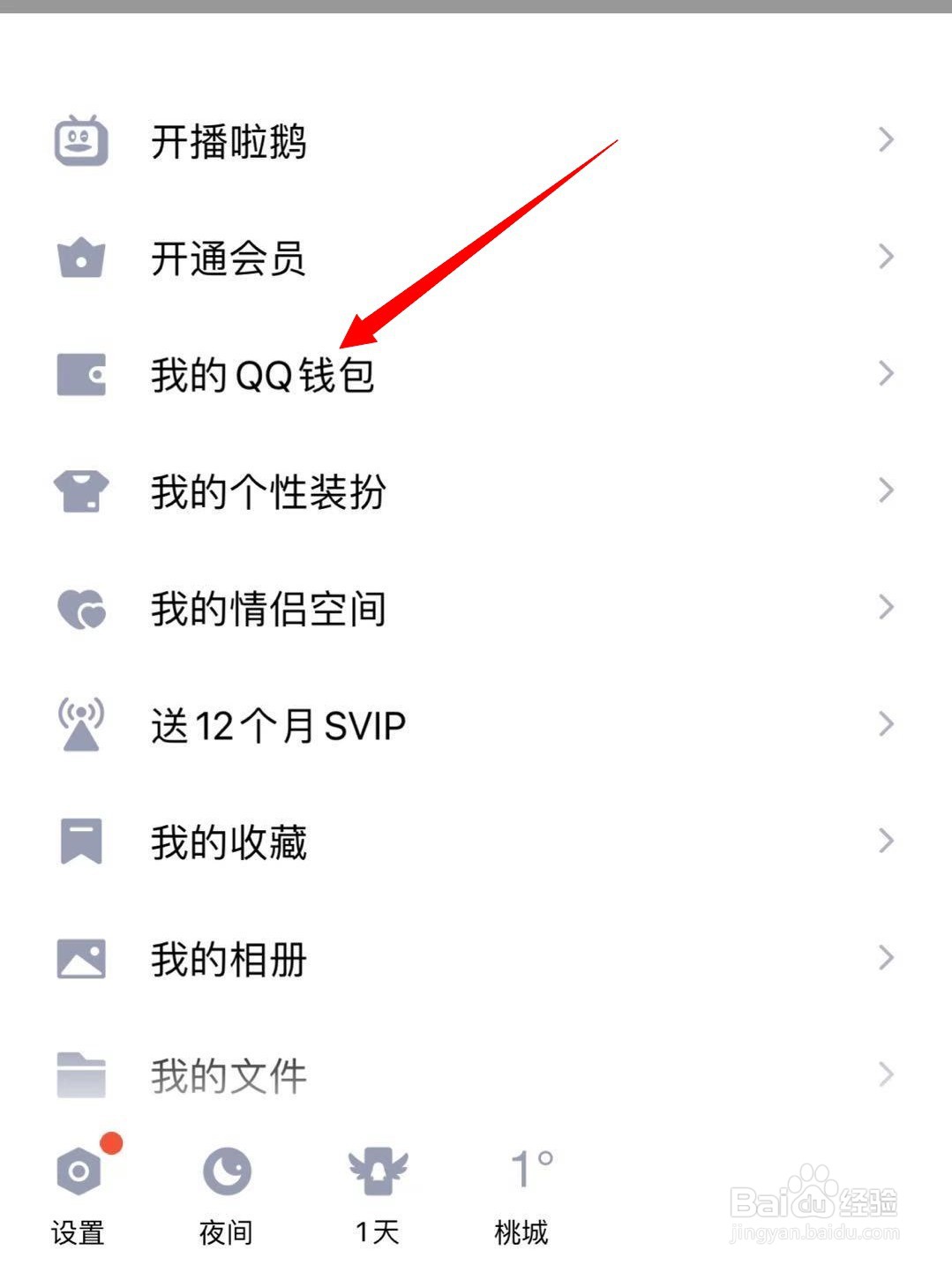Click the shirt icon for 个性装扮
This screenshot has width=952, height=1265.
point(80,492)
